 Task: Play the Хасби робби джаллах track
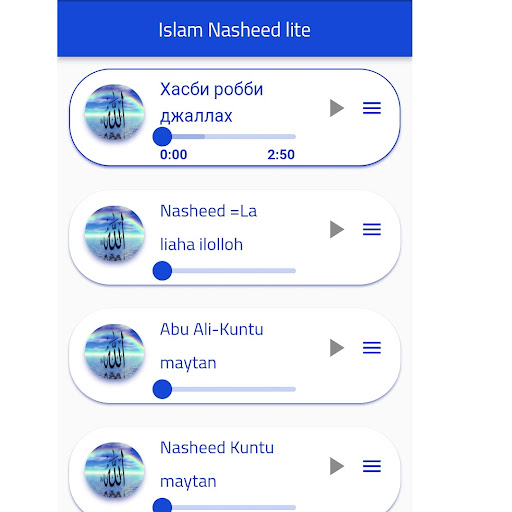pyautogui.click(x=337, y=108)
